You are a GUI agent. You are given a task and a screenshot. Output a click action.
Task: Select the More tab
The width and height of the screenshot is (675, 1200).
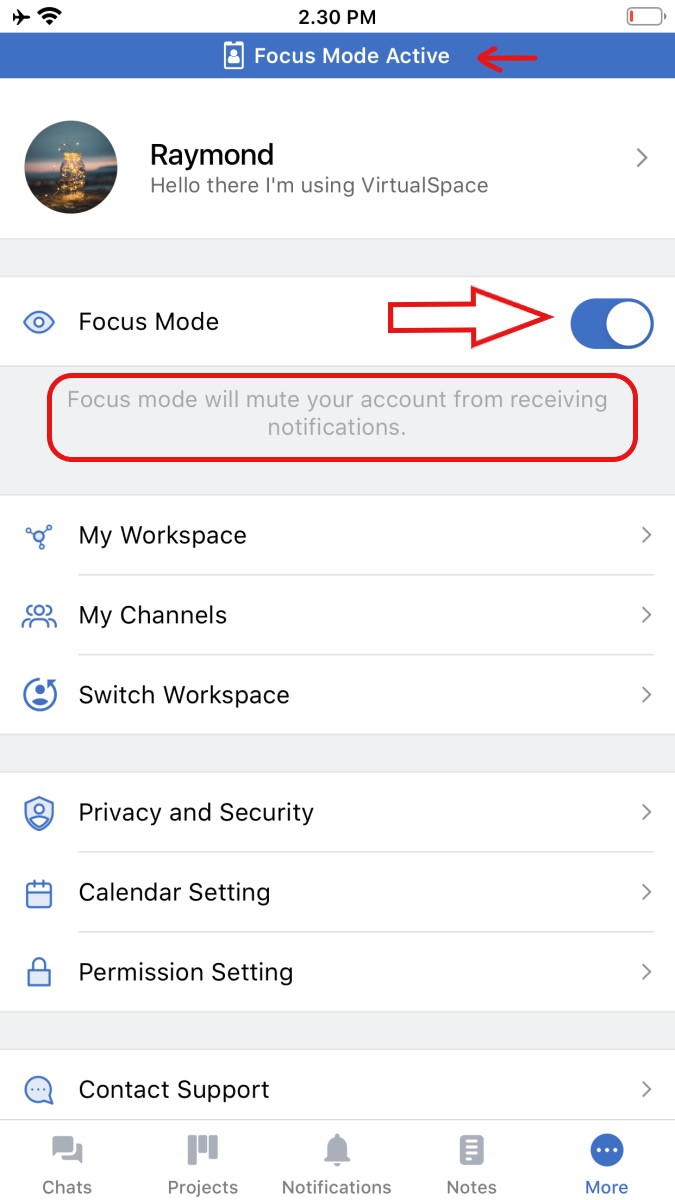[x=607, y=1164]
